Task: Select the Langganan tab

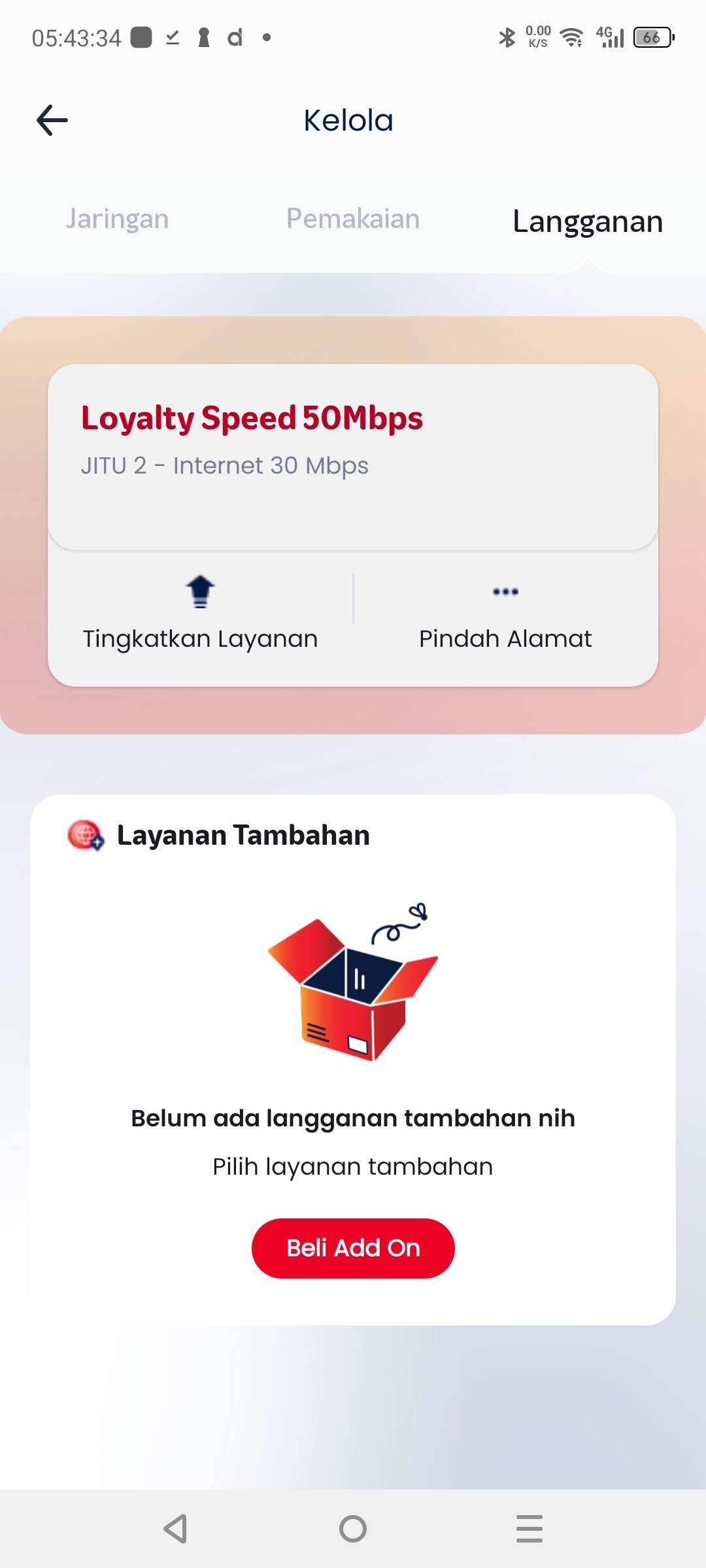Action: pyautogui.click(x=587, y=222)
